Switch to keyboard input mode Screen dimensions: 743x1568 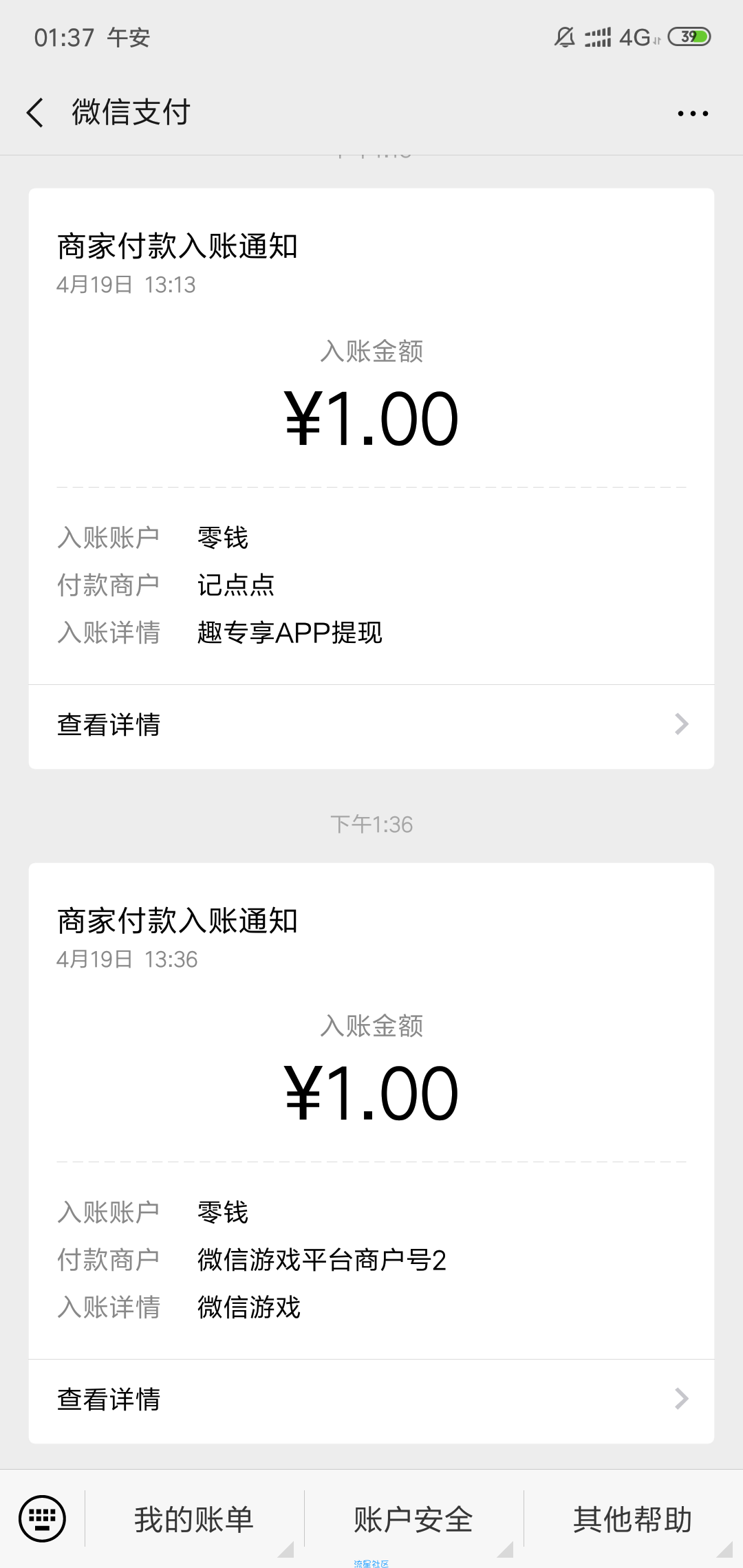click(43, 1518)
